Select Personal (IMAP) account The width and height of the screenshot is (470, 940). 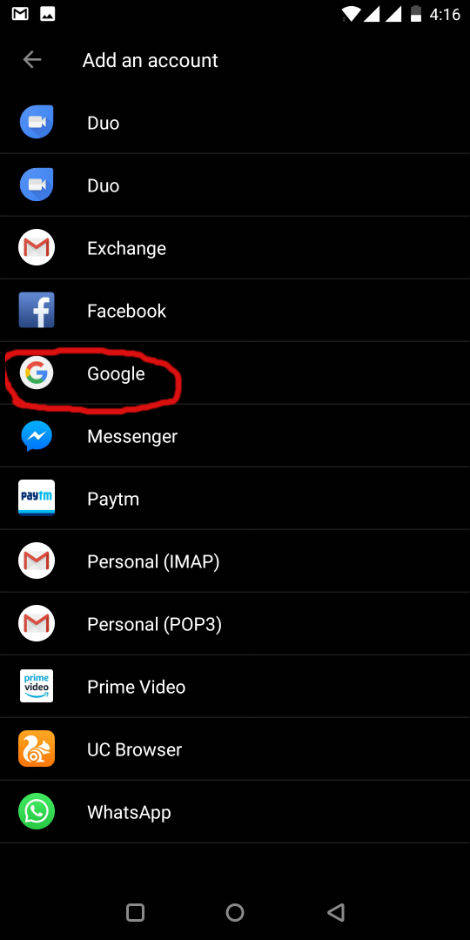click(235, 561)
